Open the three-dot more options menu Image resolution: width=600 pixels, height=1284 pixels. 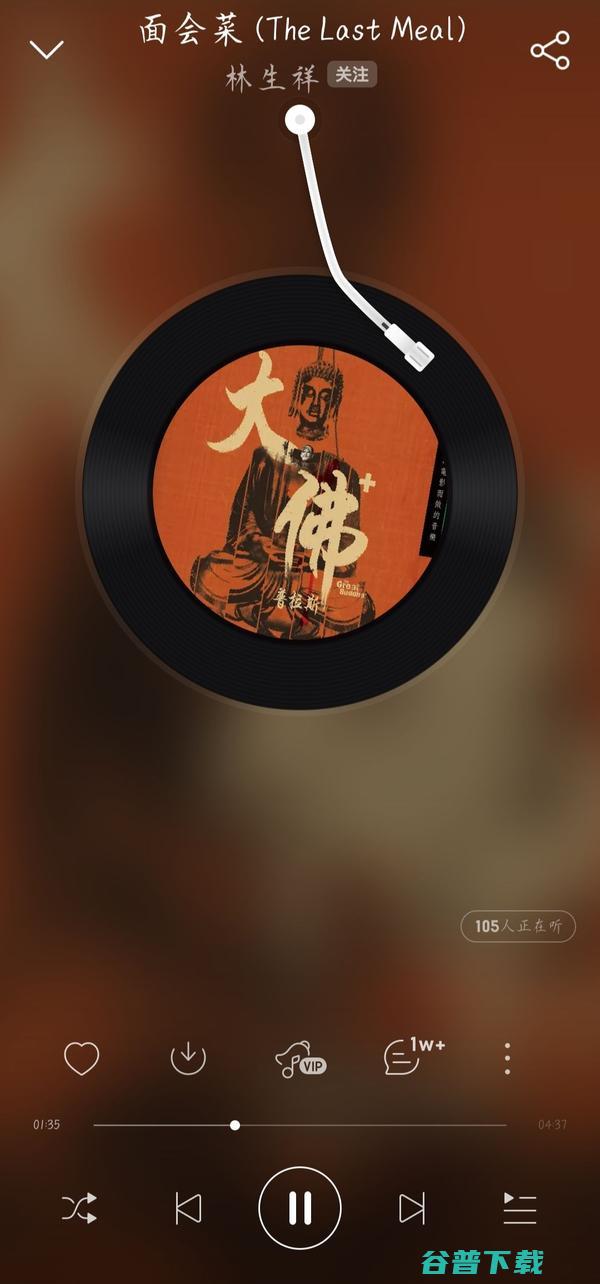[x=508, y=1058]
